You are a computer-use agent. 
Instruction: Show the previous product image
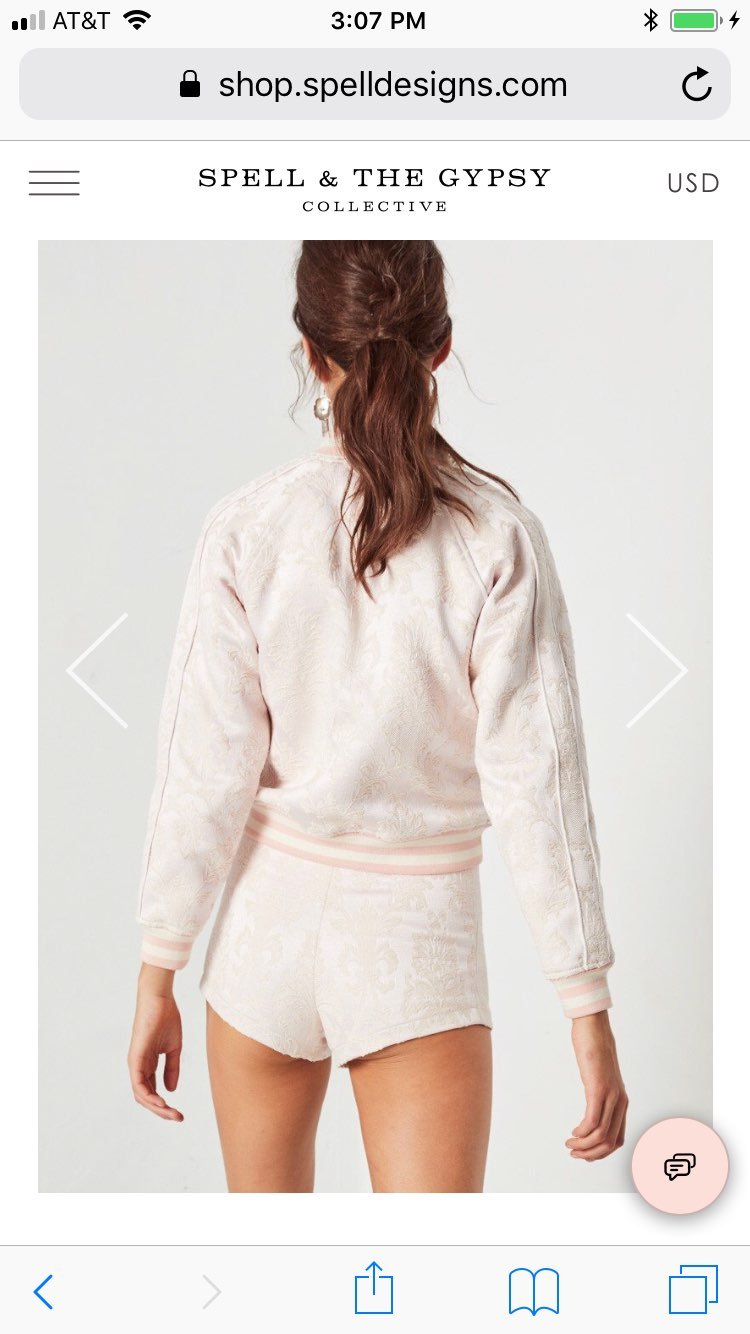click(97, 670)
